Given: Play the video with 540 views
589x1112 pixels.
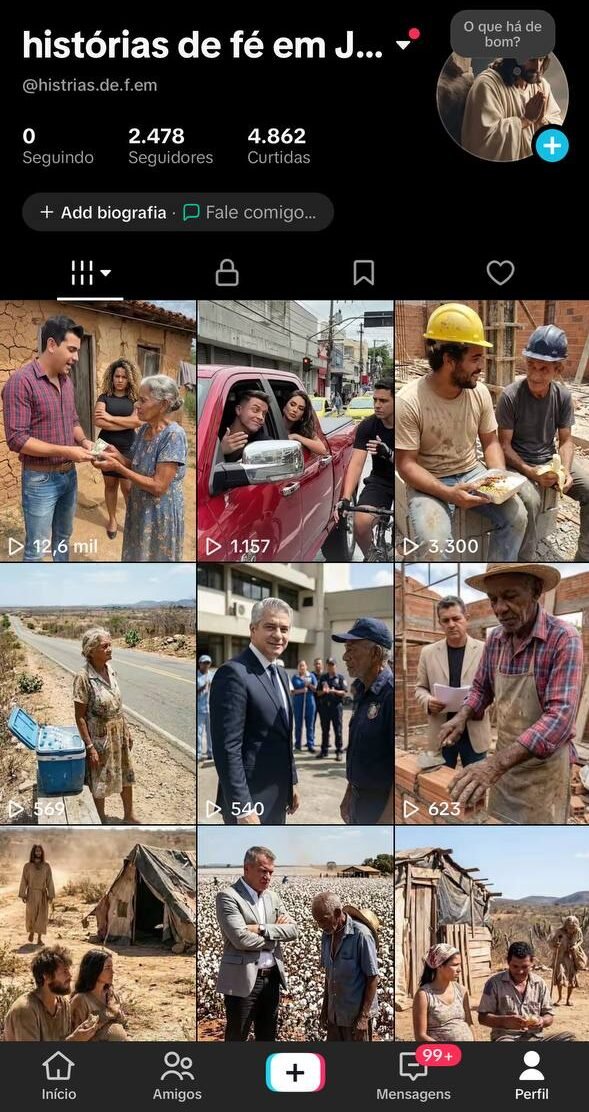Looking at the screenshot, I should point(295,694).
